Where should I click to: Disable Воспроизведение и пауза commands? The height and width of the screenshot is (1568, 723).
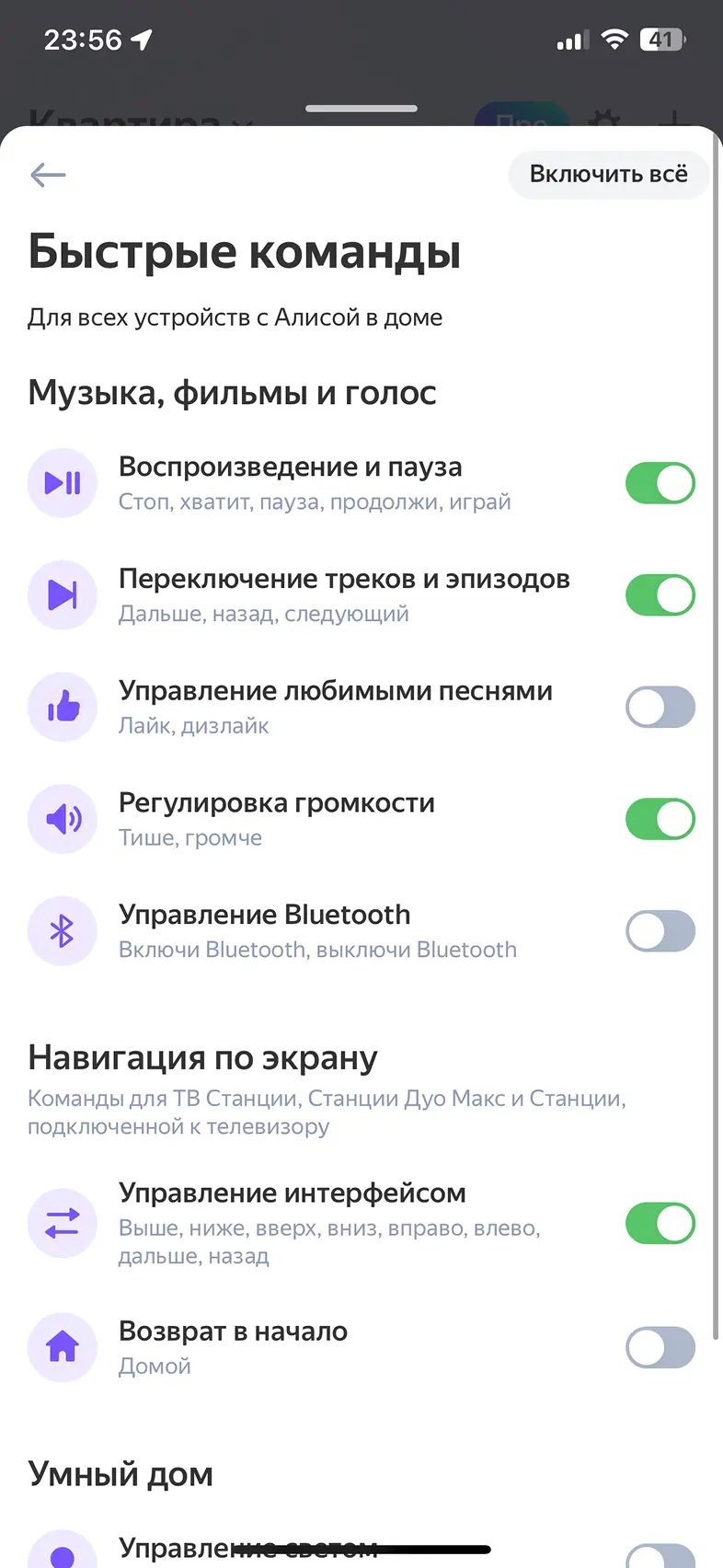[660, 483]
